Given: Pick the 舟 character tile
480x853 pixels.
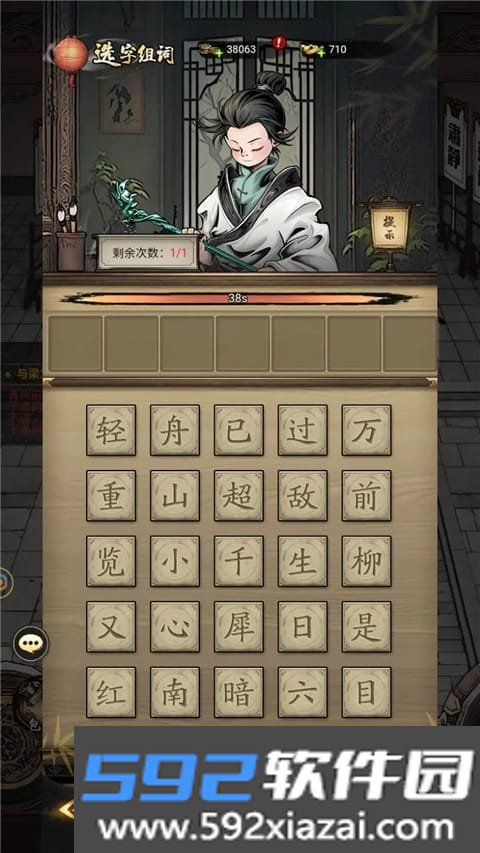Looking at the screenshot, I should pos(175,430).
